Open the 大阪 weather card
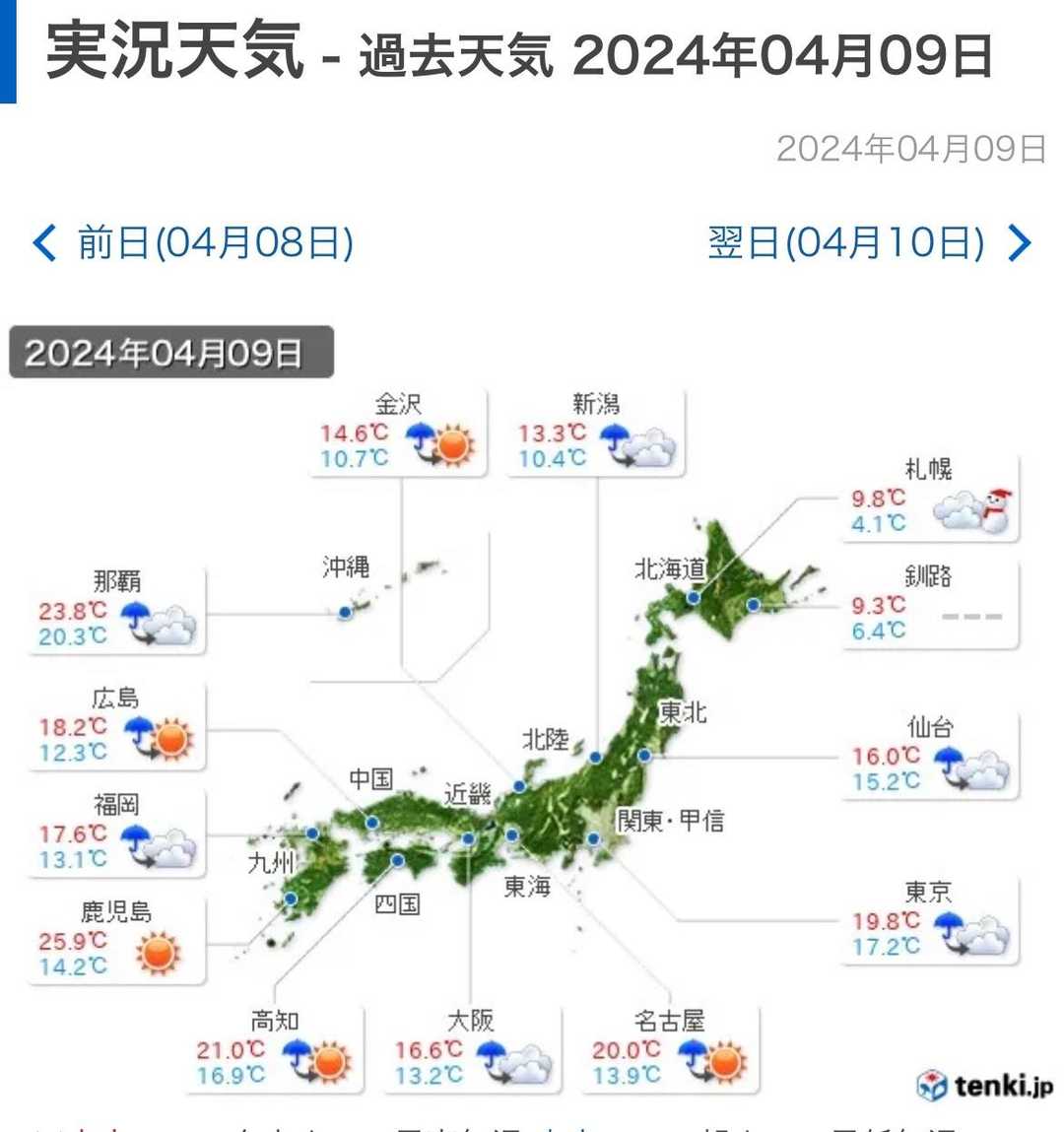Screen dimensions: 1064x1132 473,1049
